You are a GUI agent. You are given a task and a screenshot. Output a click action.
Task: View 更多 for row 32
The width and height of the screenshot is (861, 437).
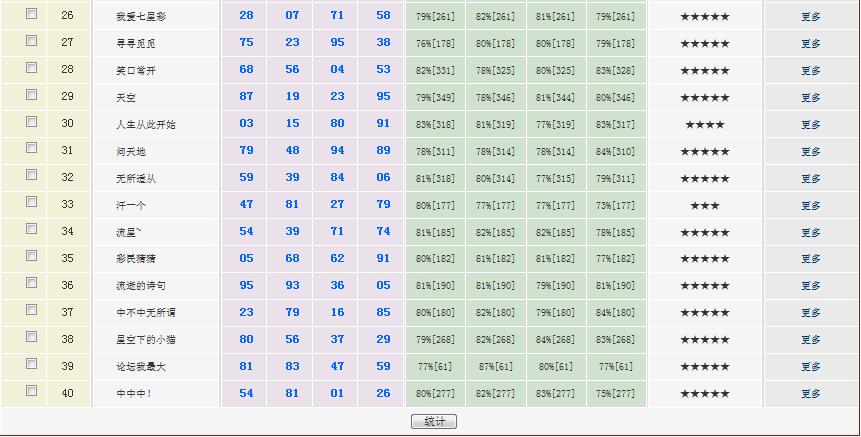coord(810,178)
